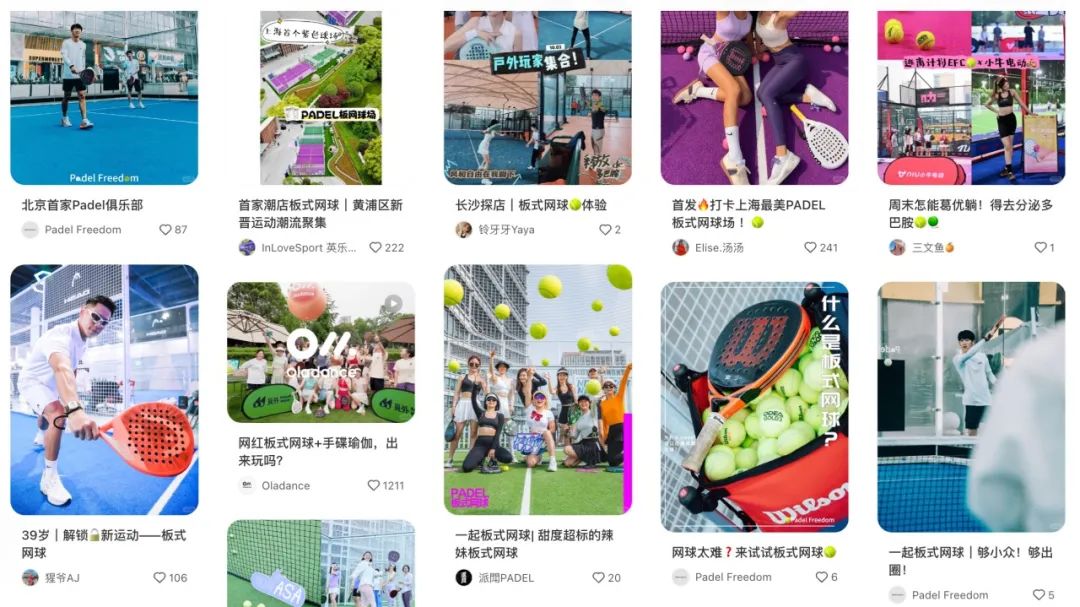Open the 长沙探店 板式网球体验 post
Screen dimensions: 1080x607
[x=538, y=98]
